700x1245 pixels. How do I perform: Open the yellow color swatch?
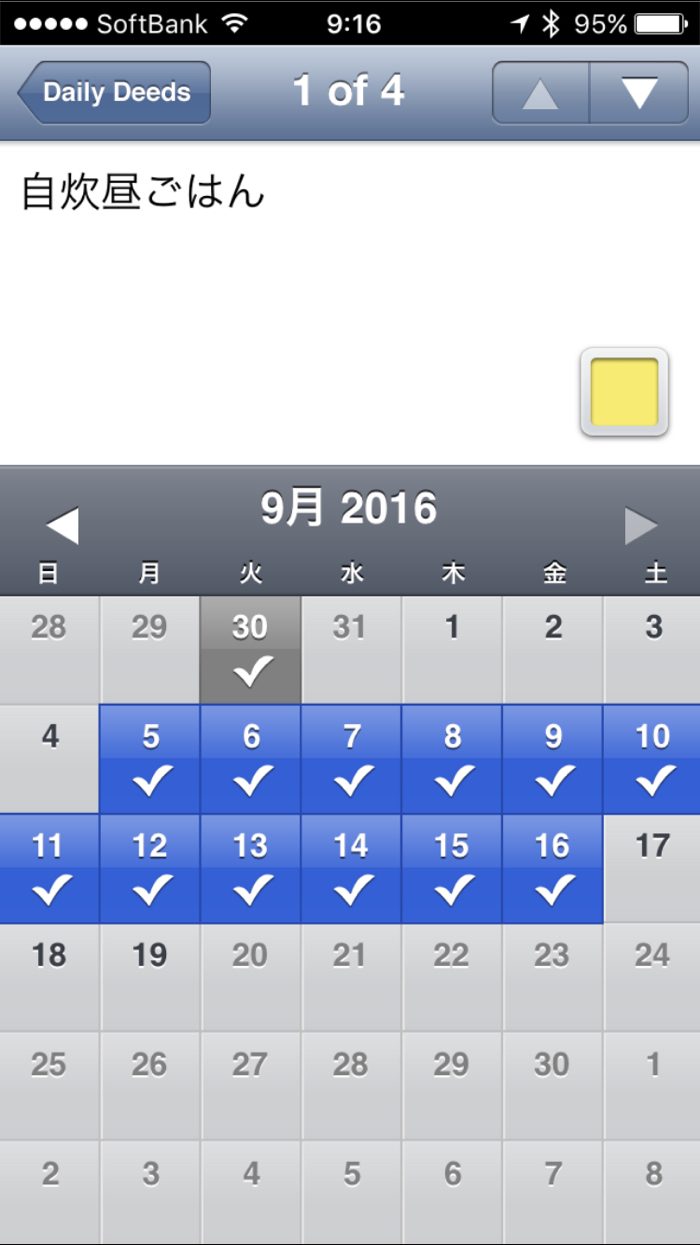pos(624,392)
